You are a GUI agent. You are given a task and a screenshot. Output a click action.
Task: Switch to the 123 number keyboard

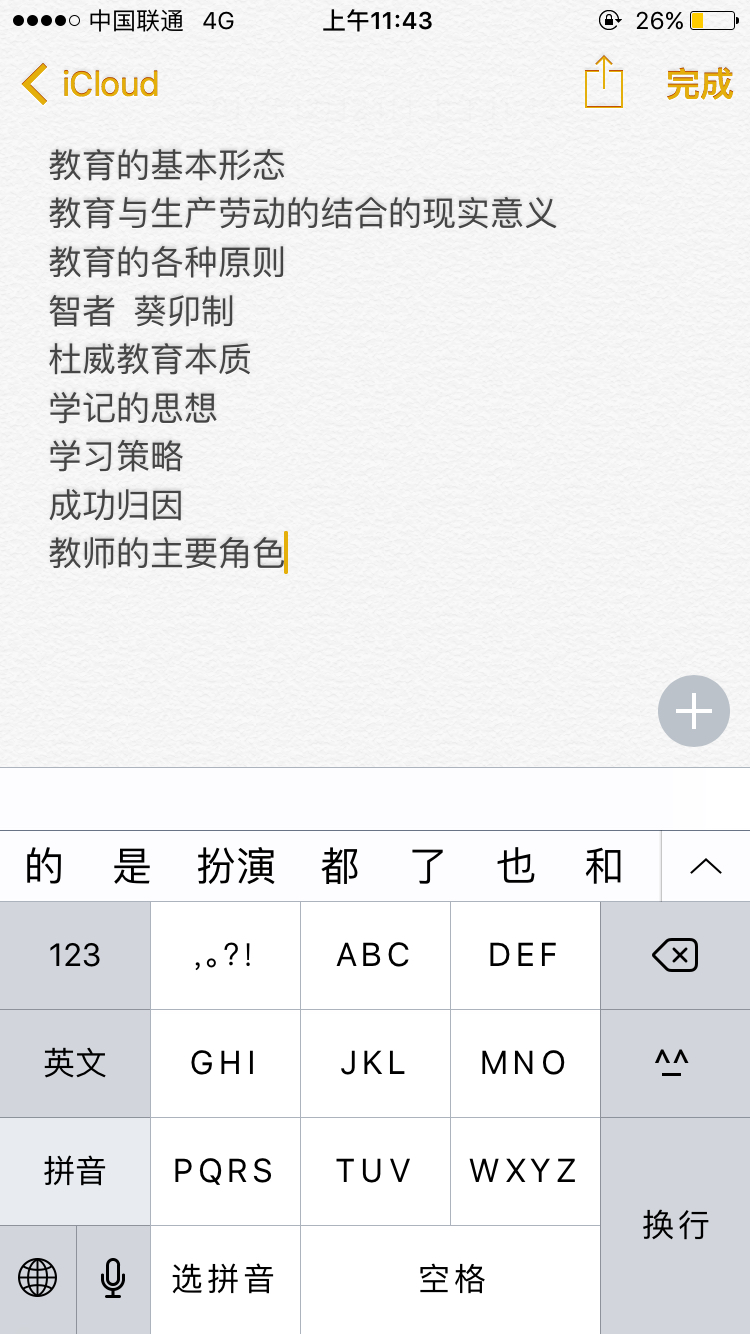[75, 955]
